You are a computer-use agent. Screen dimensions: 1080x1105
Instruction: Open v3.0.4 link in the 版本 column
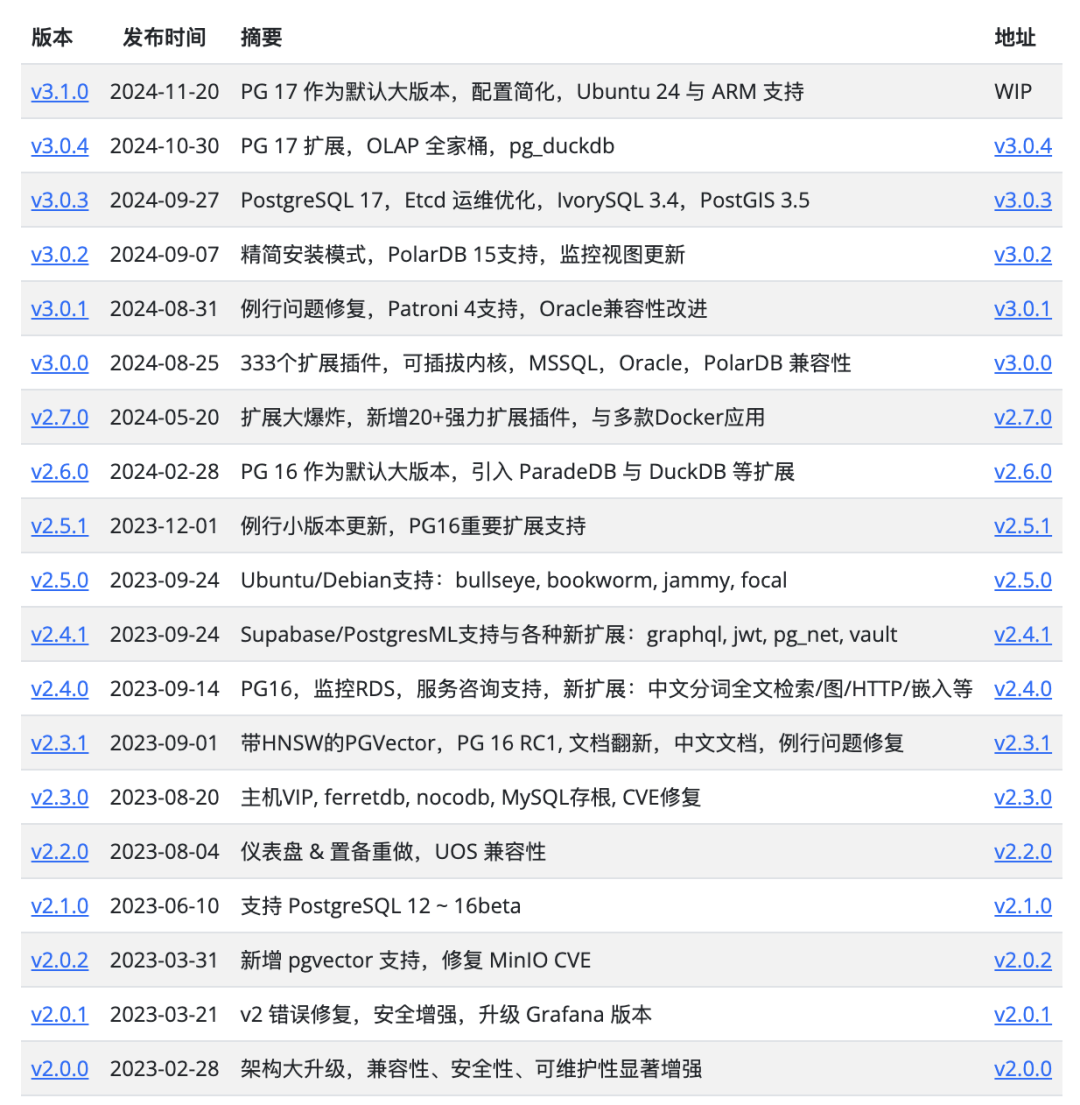point(59,146)
